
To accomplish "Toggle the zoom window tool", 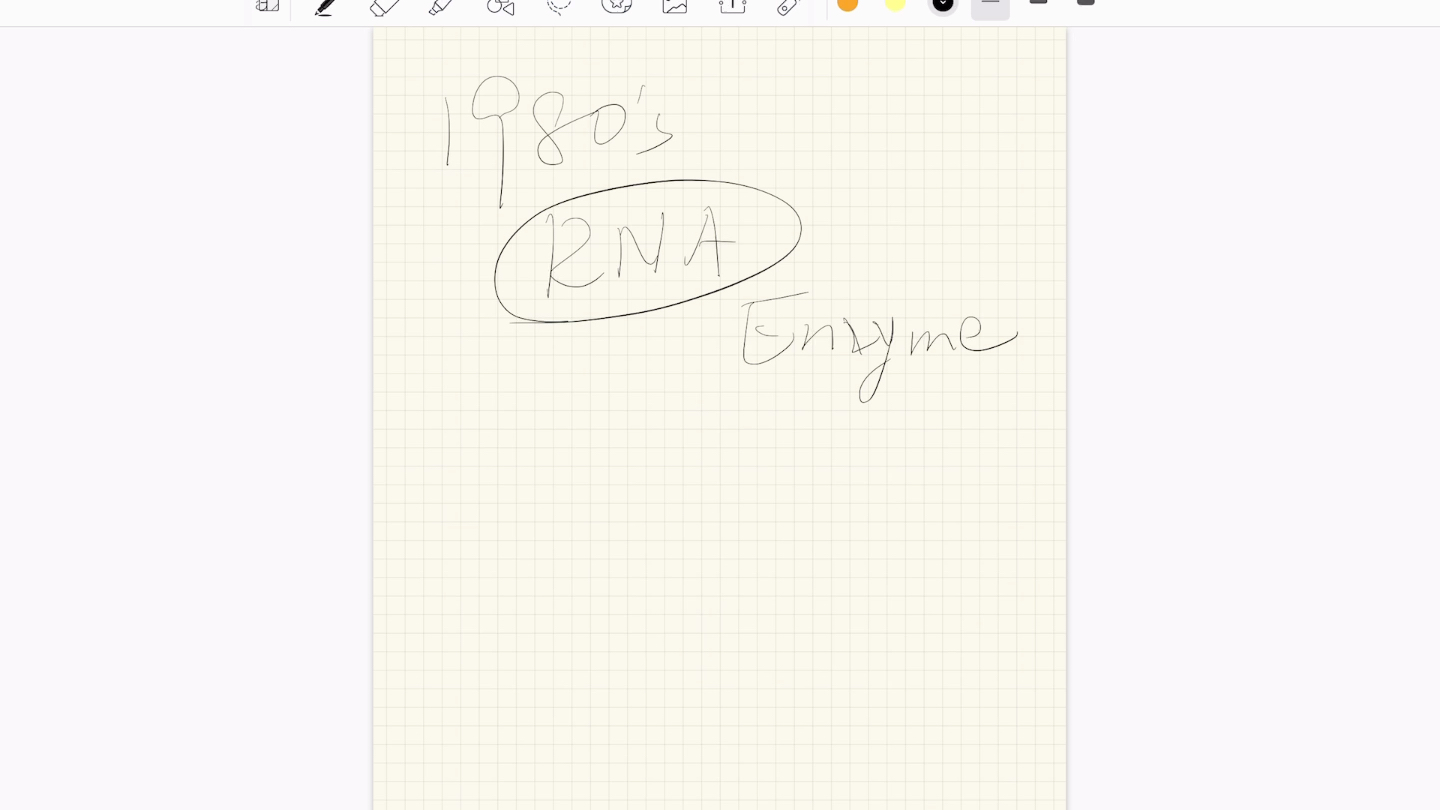I will pos(267,5).
